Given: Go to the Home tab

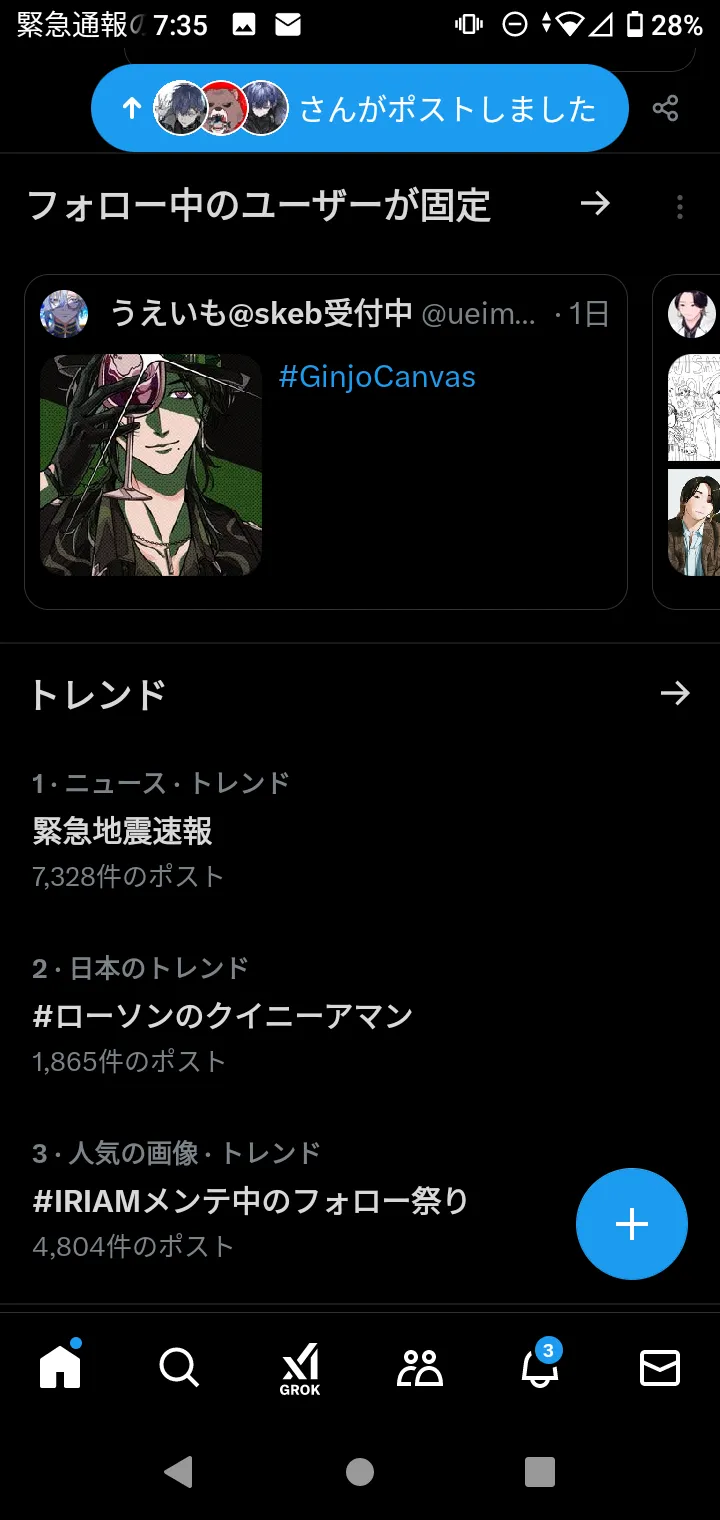Looking at the screenshot, I should (x=60, y=1366).
